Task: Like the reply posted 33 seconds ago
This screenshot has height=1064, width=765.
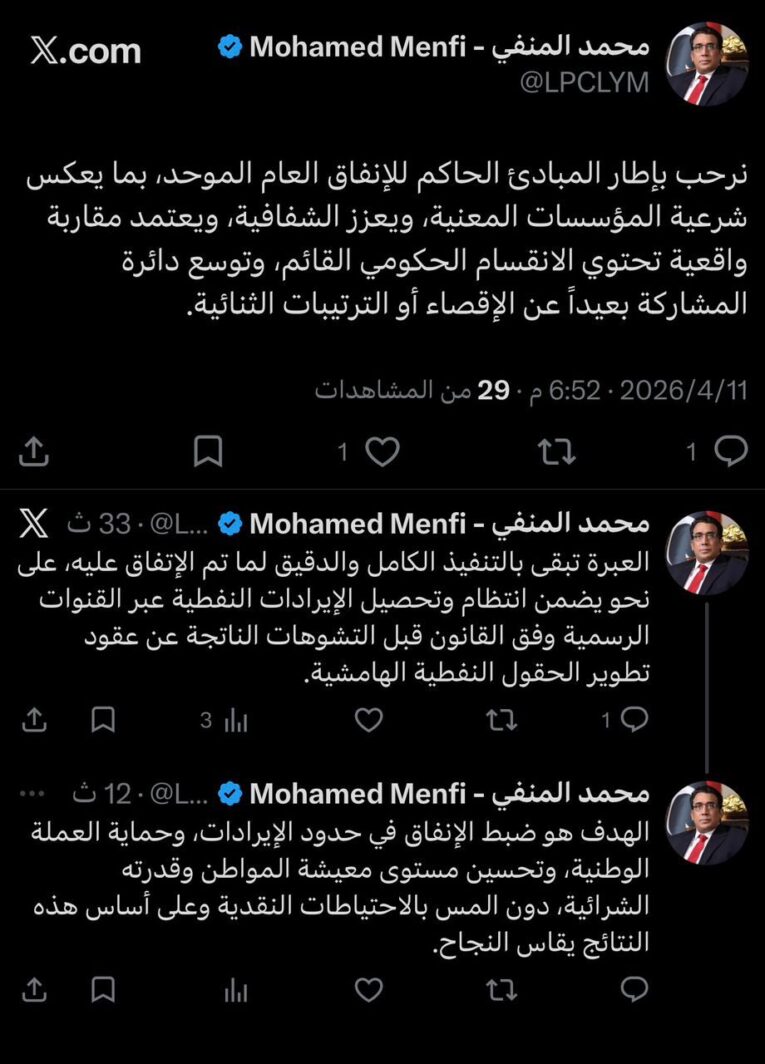Action: tap(369, 719)
